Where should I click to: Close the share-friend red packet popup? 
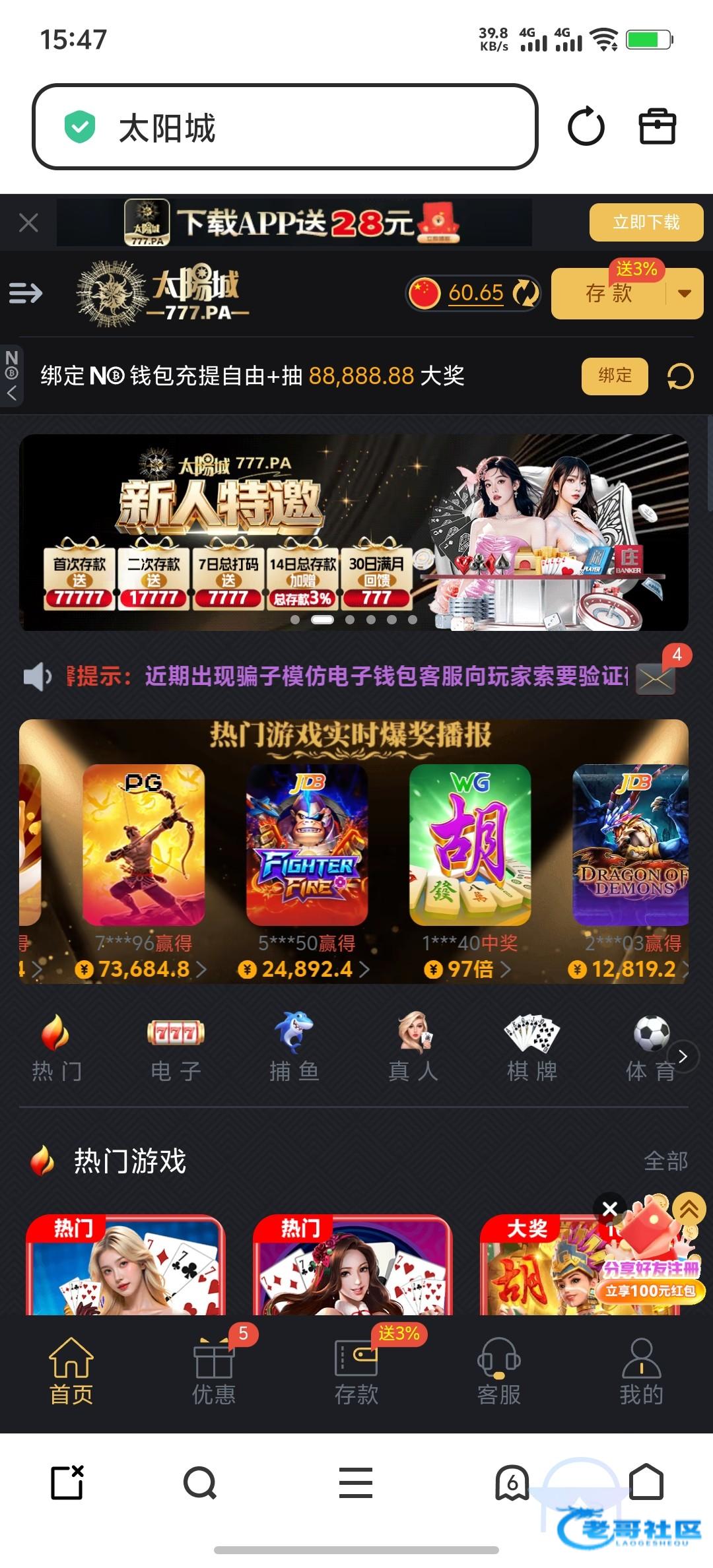pos(610,1209)
